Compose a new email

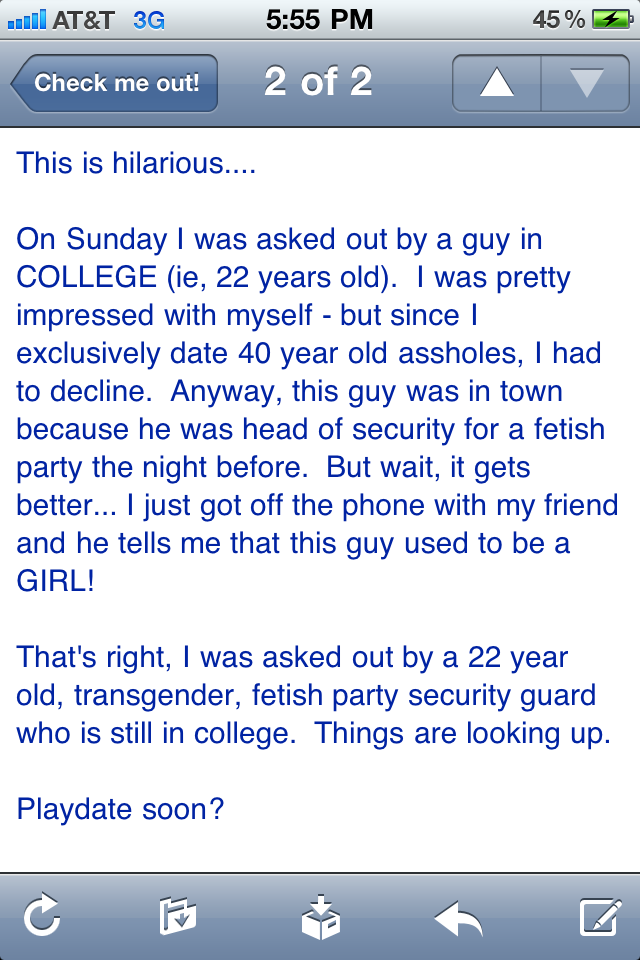[599, 916]
